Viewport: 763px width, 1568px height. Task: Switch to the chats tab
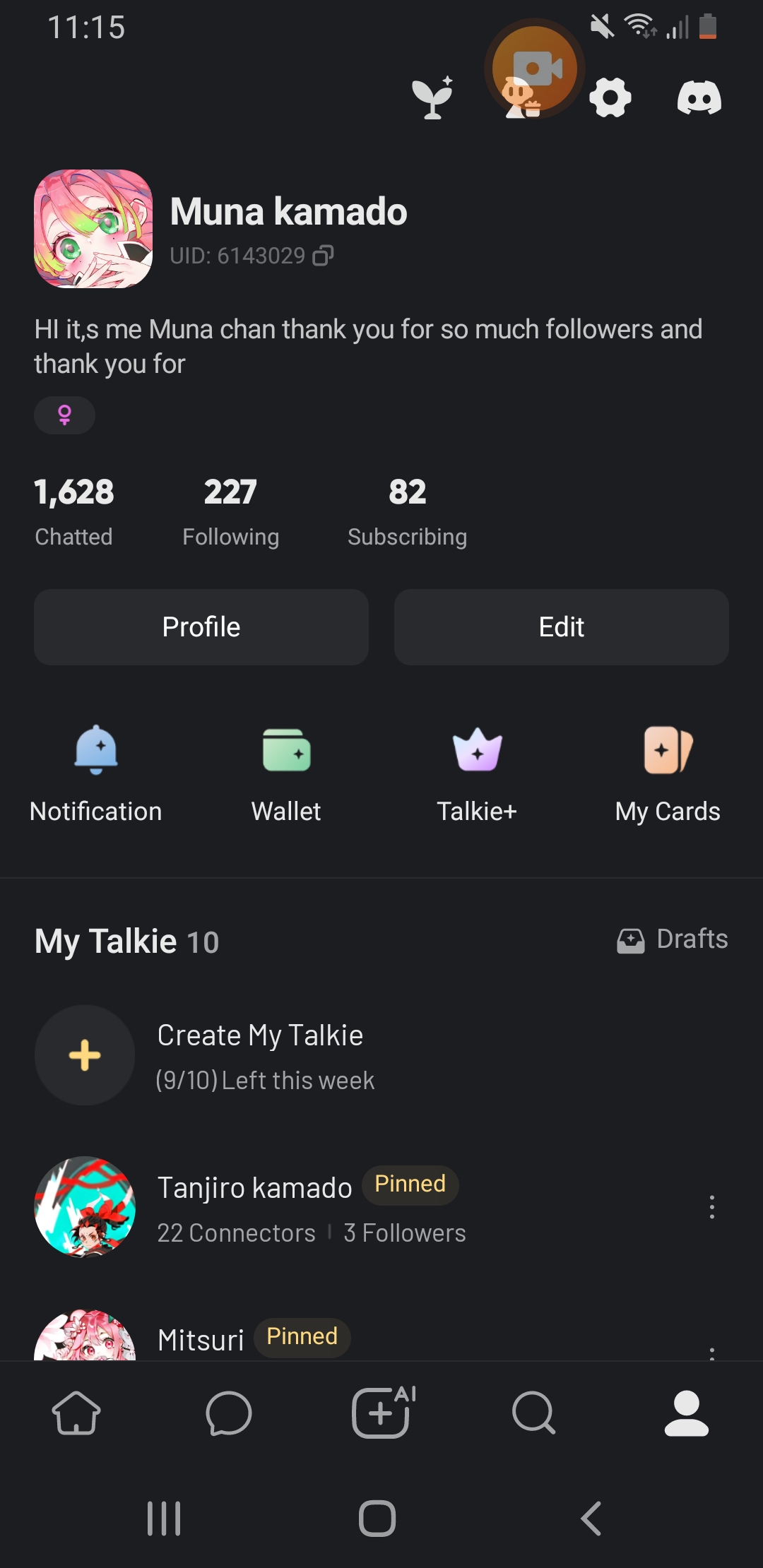[x=228, y=1413]
